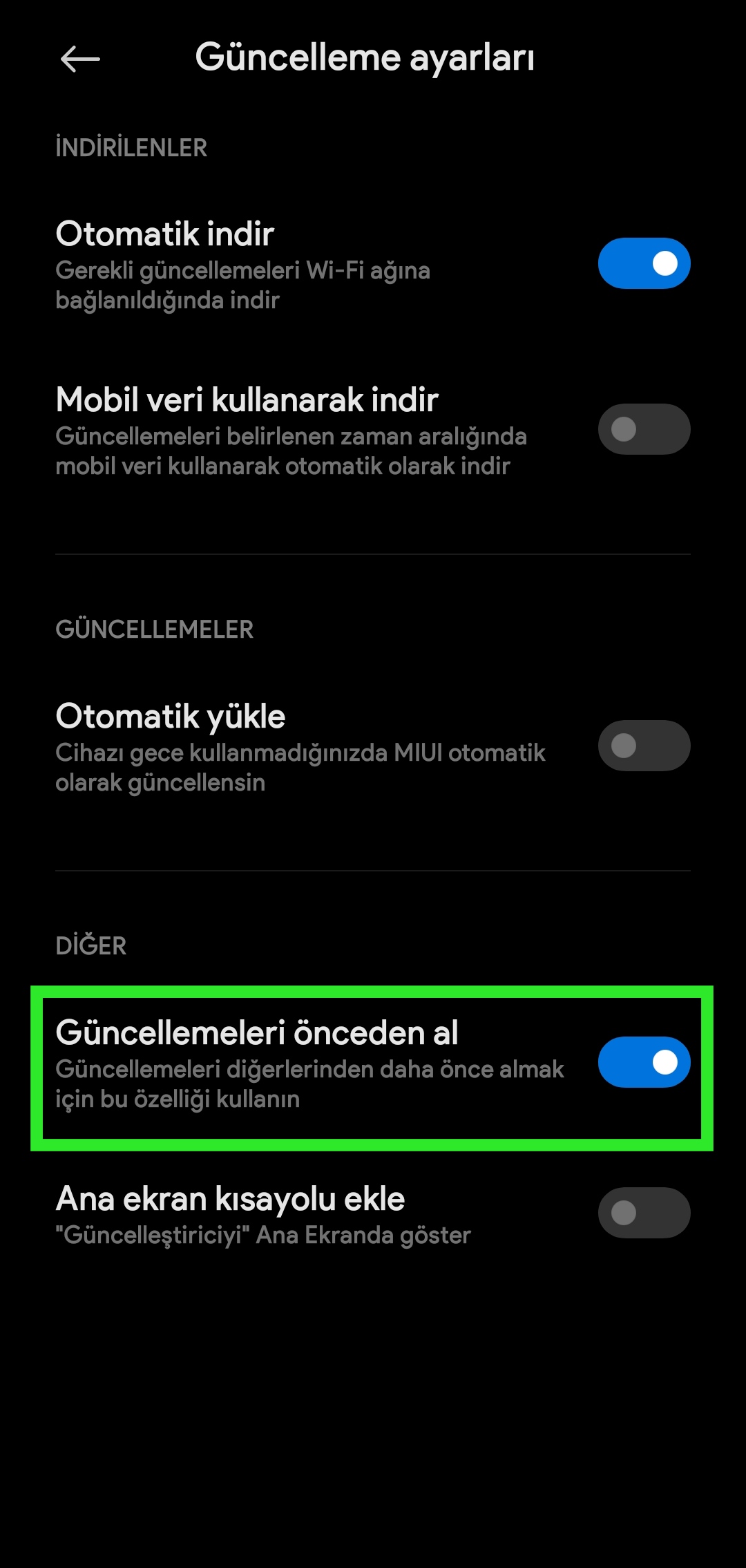The width and height of the screenshot is (746, 1568).
Task: Enable Ana ekran kısayolu ekle
Action: (644, 1213)
